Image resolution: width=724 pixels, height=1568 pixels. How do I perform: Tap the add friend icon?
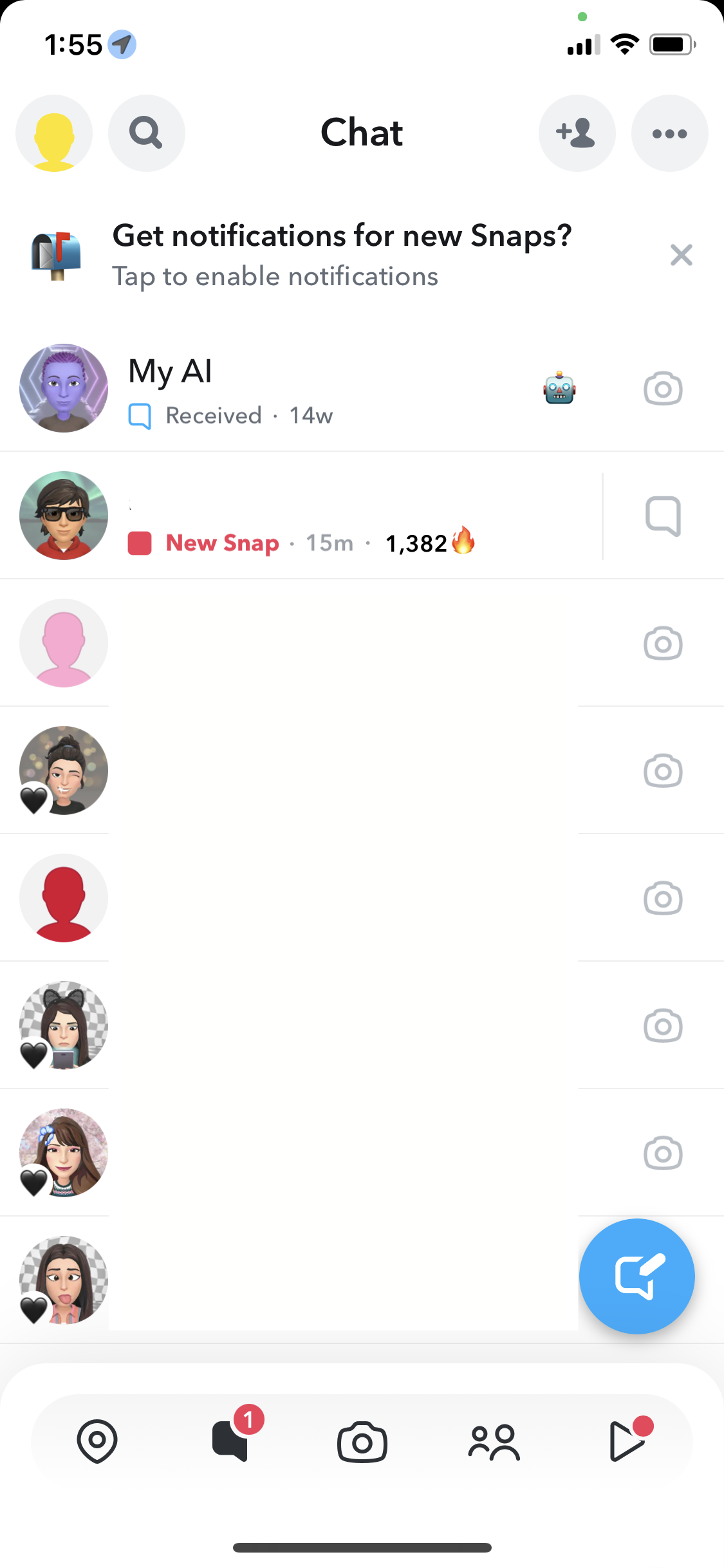pos(577,133)
